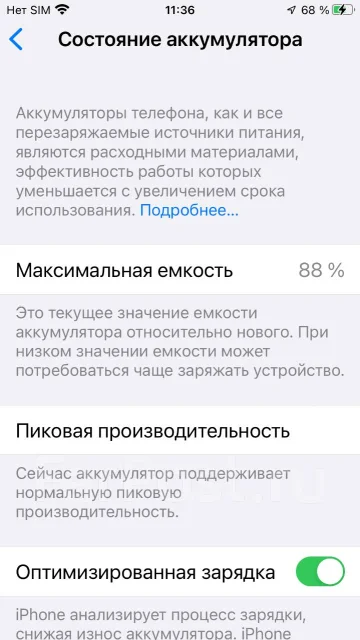The width and height of the screenshot is (360, 640).
Task: Go back from the battery health screen
Action: 16,40
